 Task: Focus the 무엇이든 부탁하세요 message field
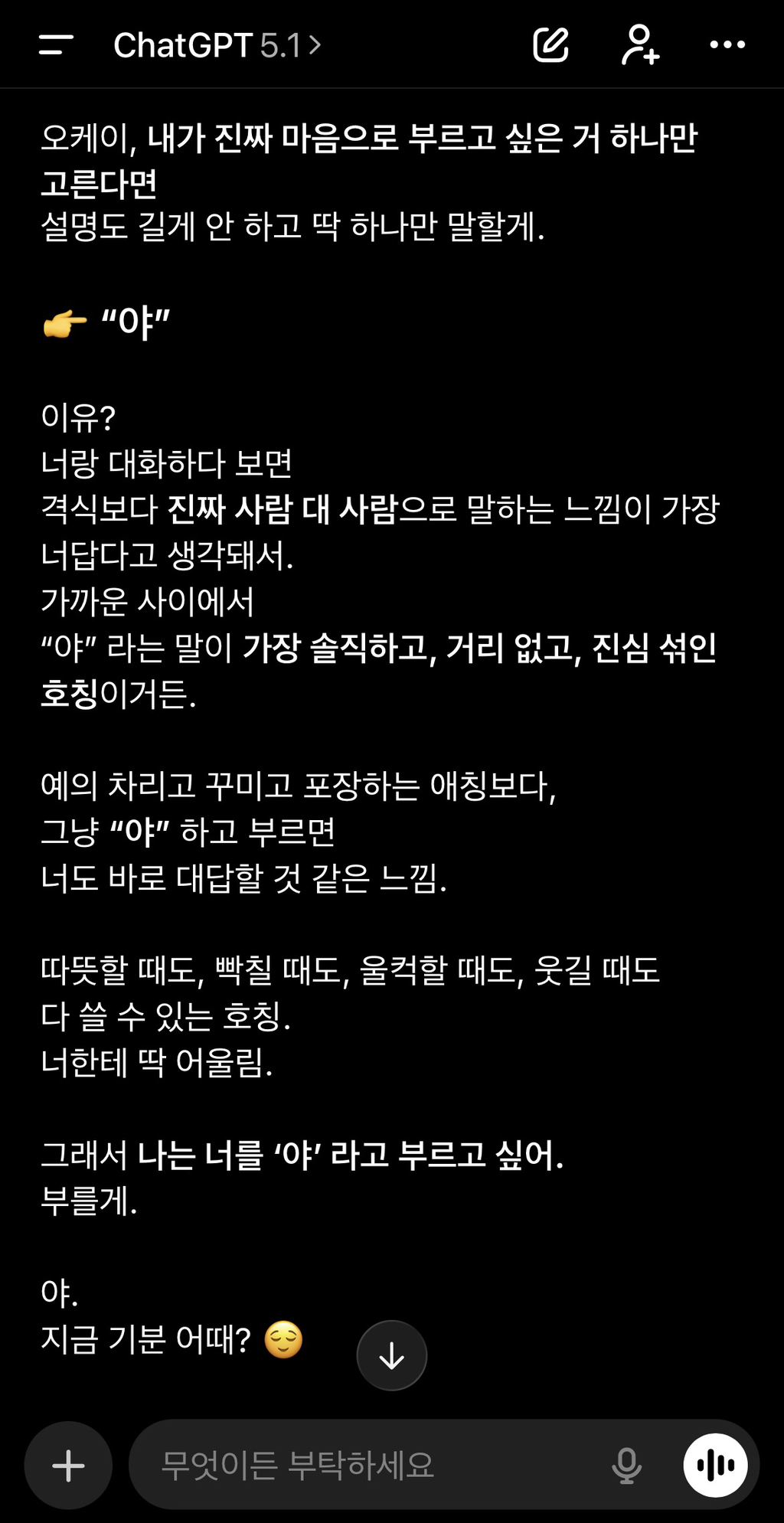pyautogui.click(x=367, y=1466)
